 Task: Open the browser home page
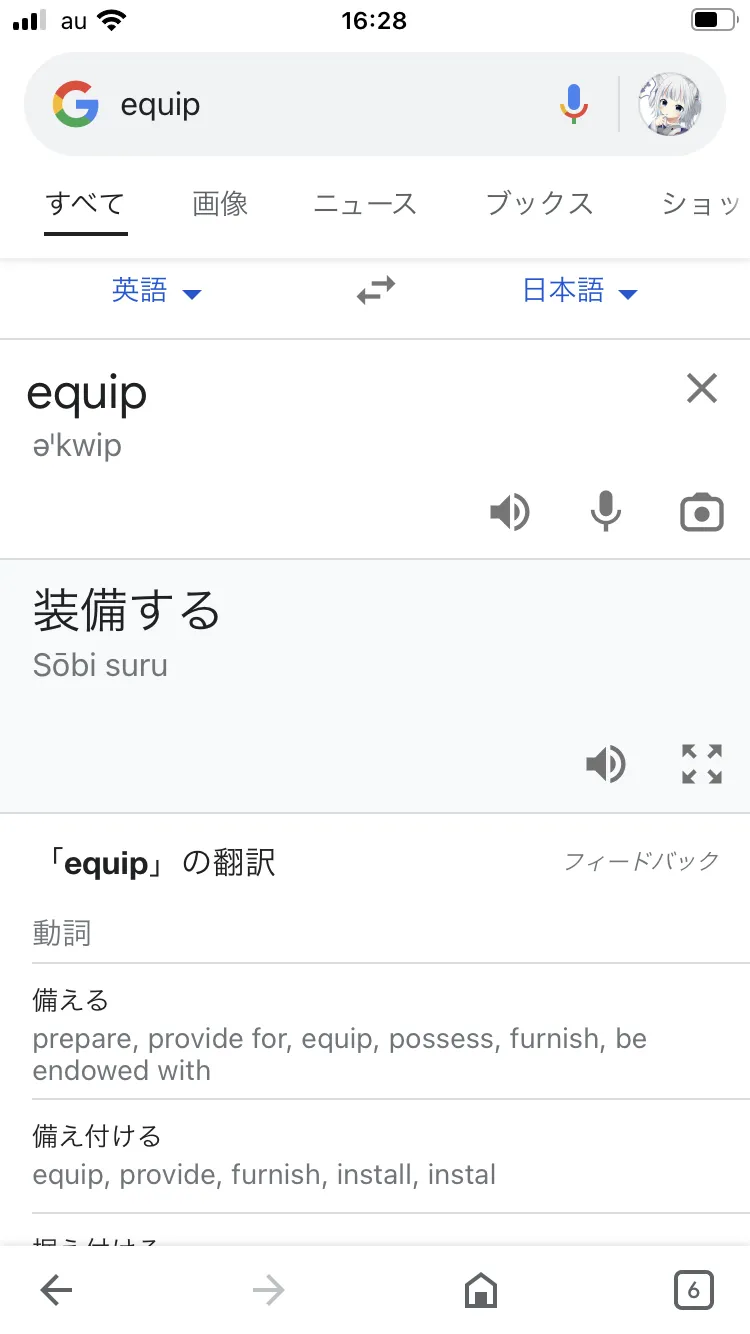click(x=481, y=1291)
